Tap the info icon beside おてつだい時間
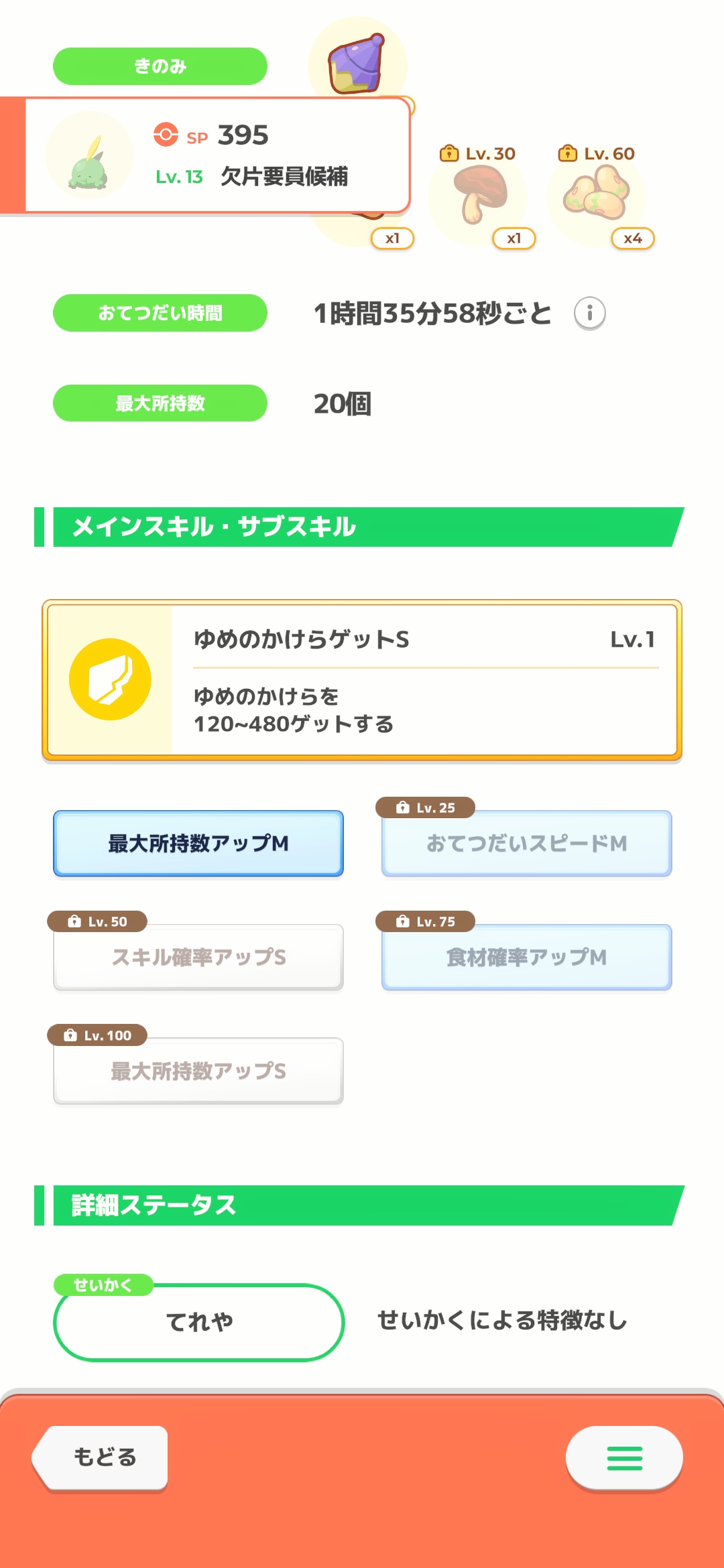The height and width of the screenshot is (1568, 724). (x=590, y=313)
